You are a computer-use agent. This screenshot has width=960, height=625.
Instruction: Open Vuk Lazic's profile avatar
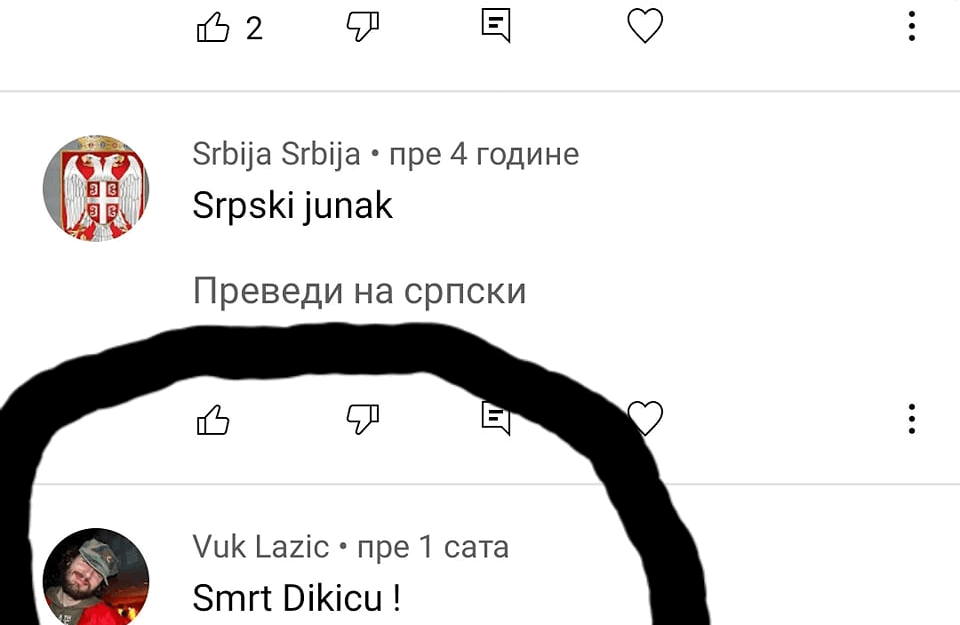pyautogui.click(x=96, y=577)
